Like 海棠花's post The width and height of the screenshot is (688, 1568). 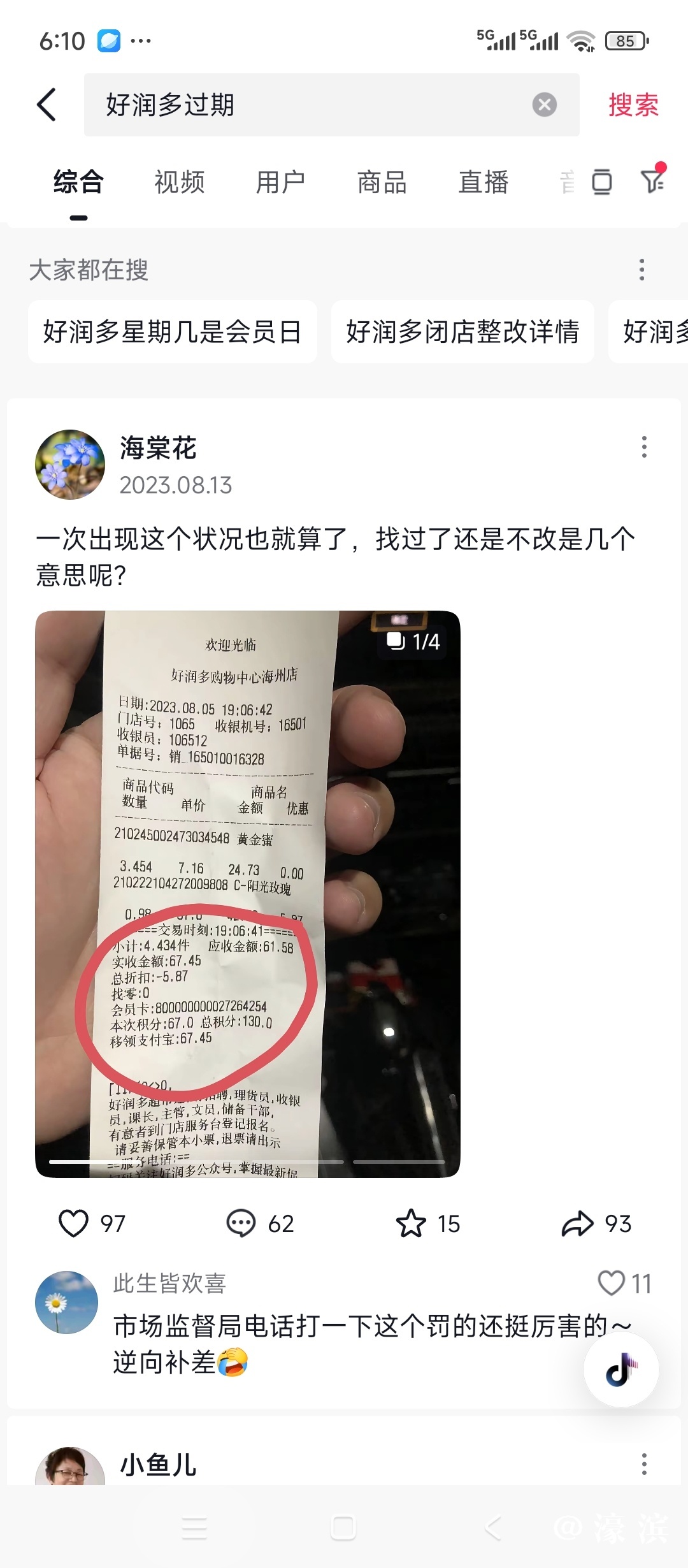[74, 1223]
